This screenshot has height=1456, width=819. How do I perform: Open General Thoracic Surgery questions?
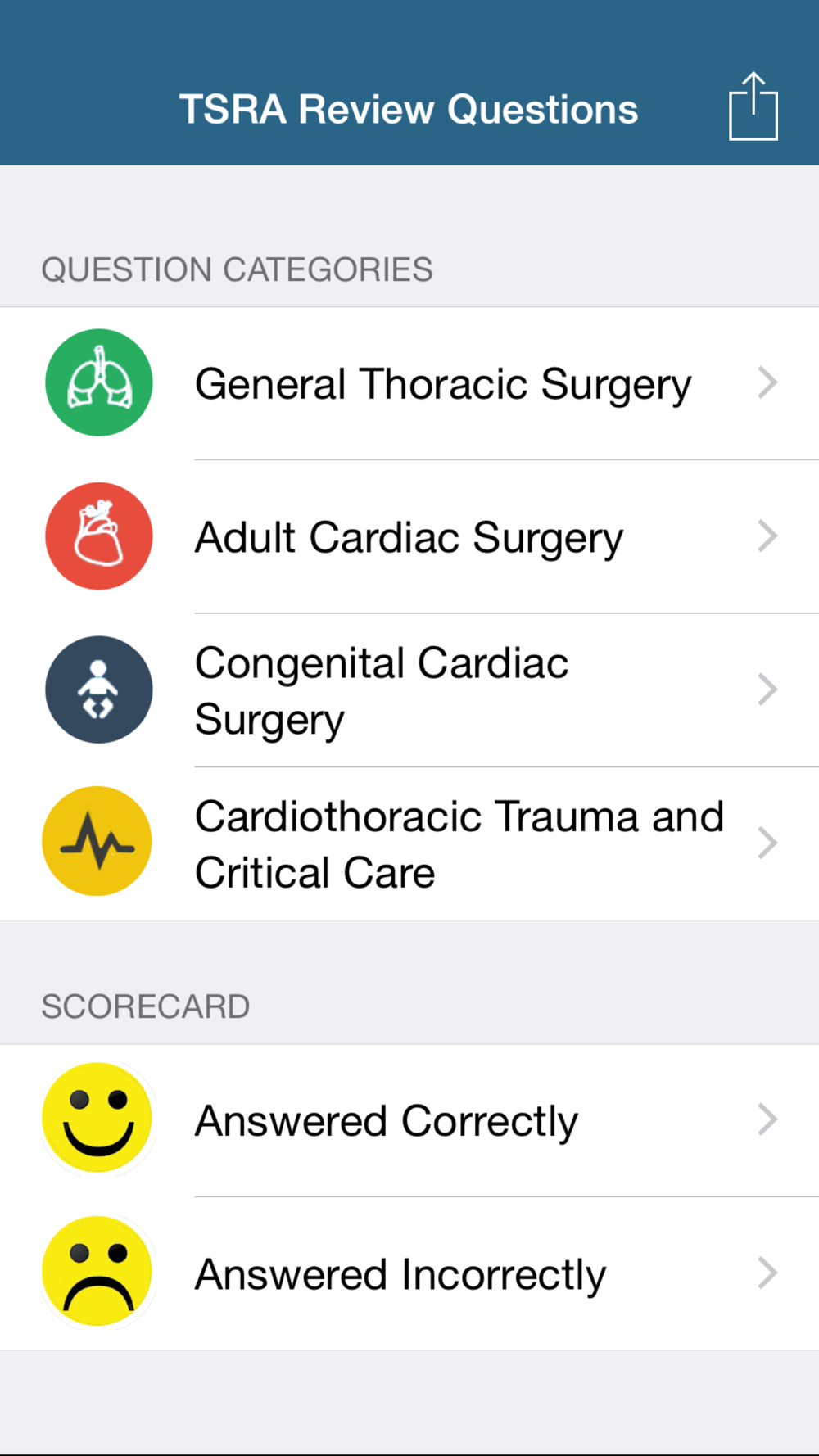point(409,383)
